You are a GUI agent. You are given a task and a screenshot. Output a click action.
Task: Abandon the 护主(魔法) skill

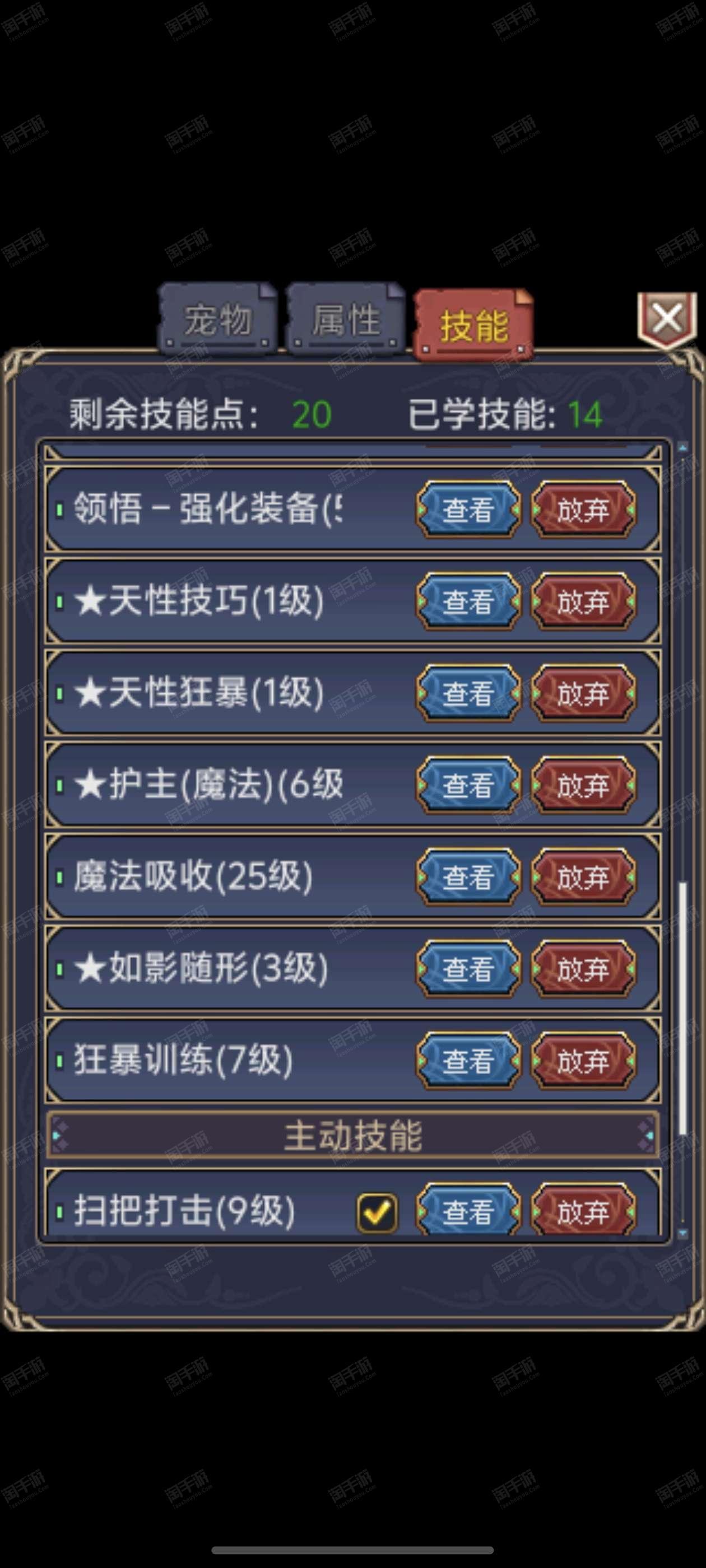point(583,785)
